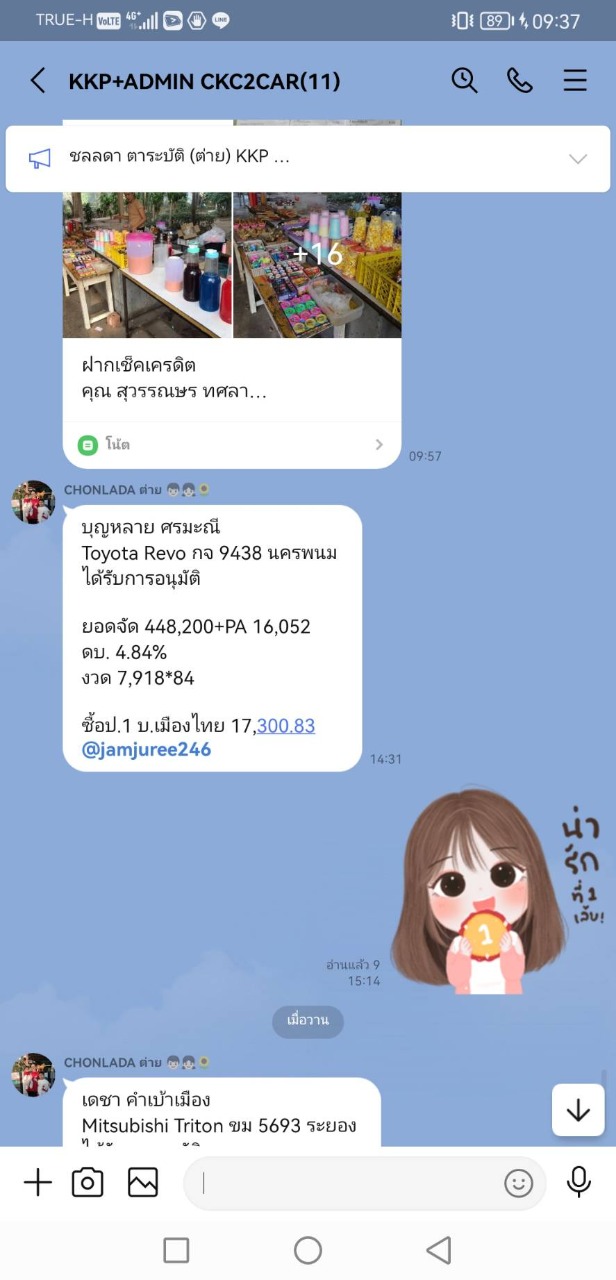
Task: Open the recent apps view
Action: click(176, 1250)
